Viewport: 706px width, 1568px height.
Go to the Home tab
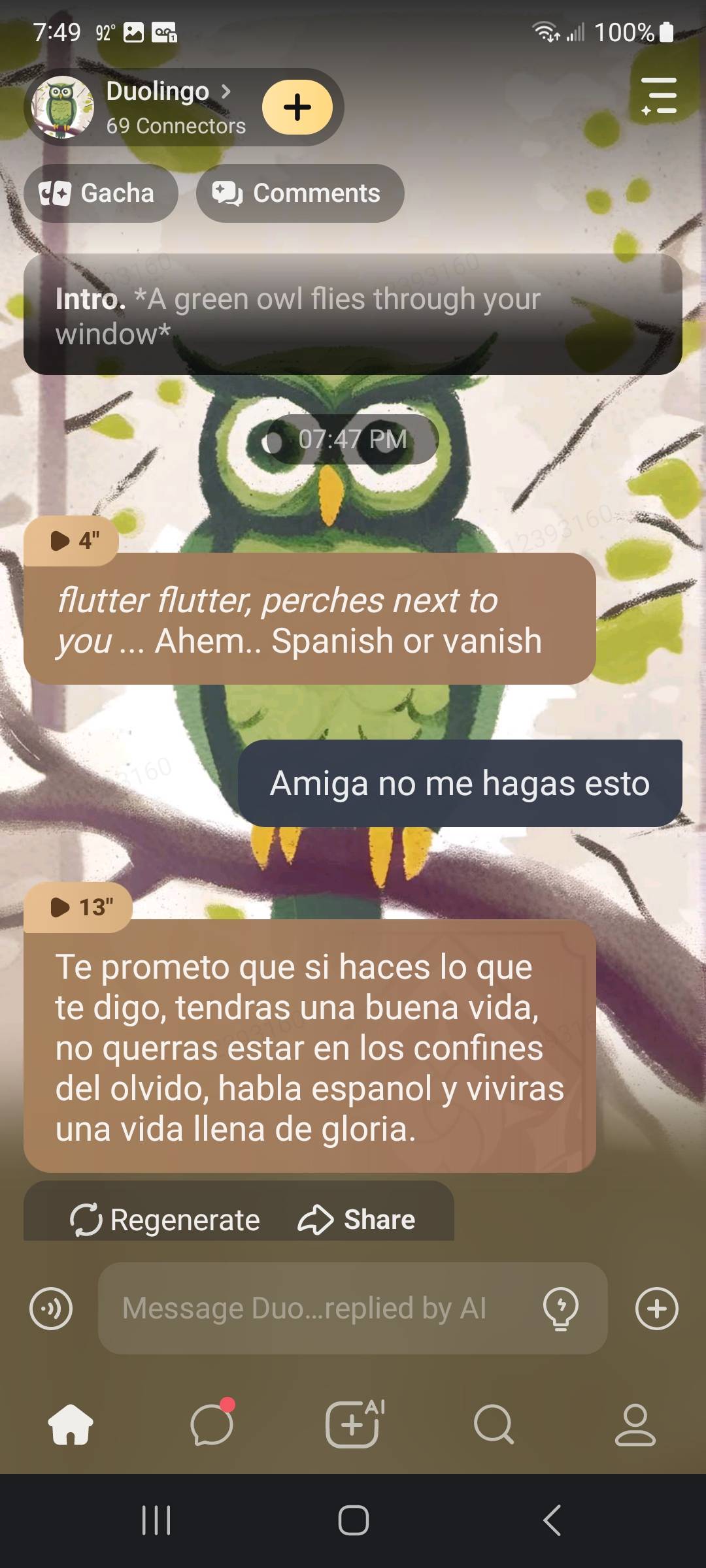[x=71, y=1424]
